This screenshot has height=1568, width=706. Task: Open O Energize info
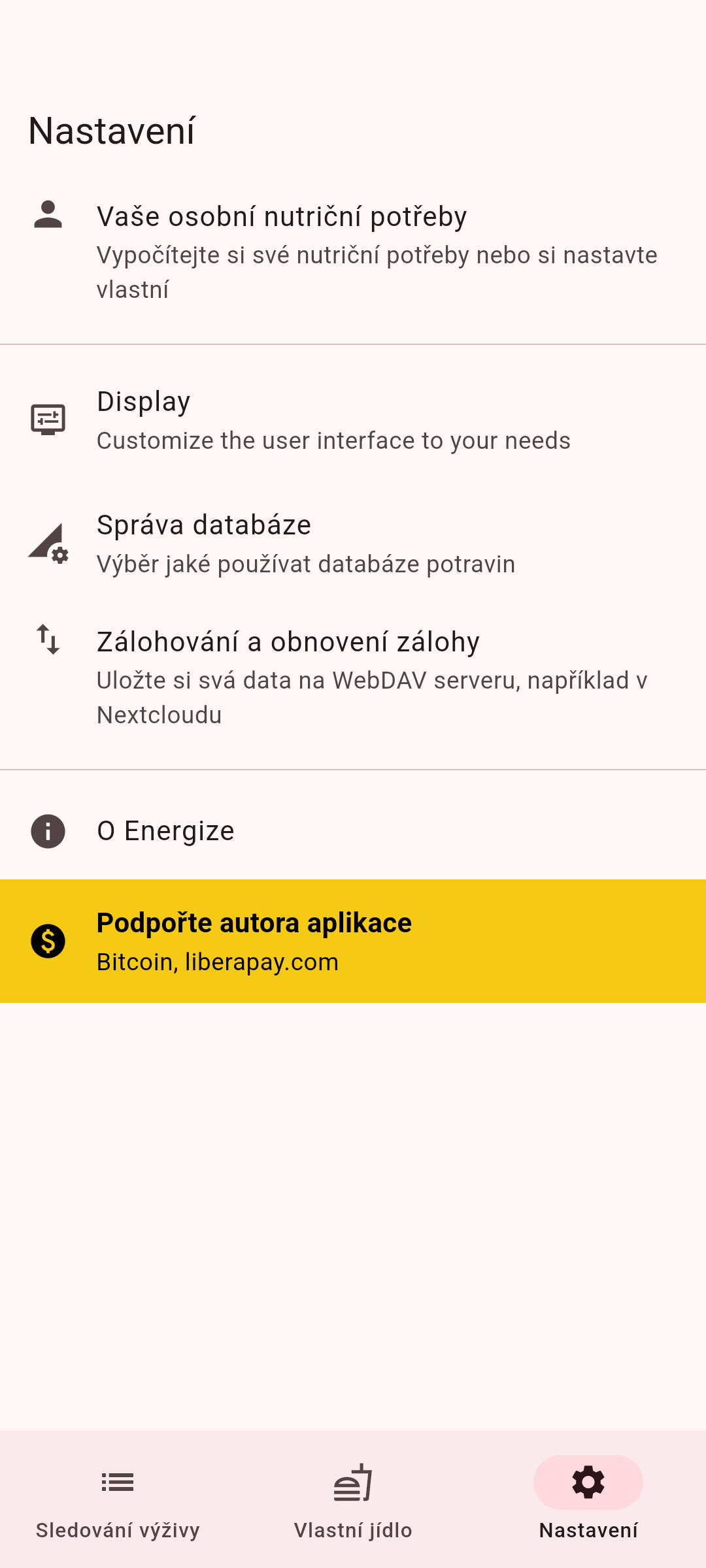point(353,831)
